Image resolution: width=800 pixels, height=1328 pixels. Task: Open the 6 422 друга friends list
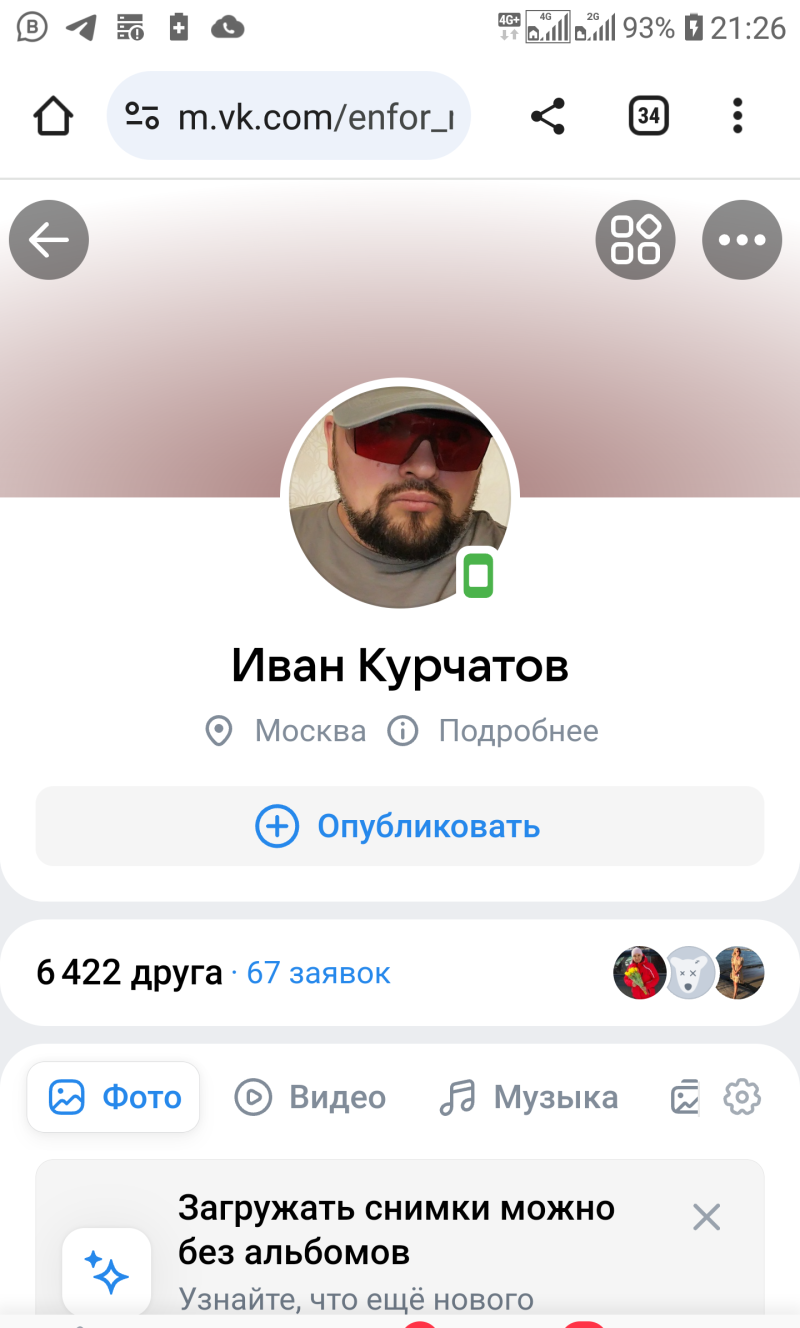click(x=129, y=972)
